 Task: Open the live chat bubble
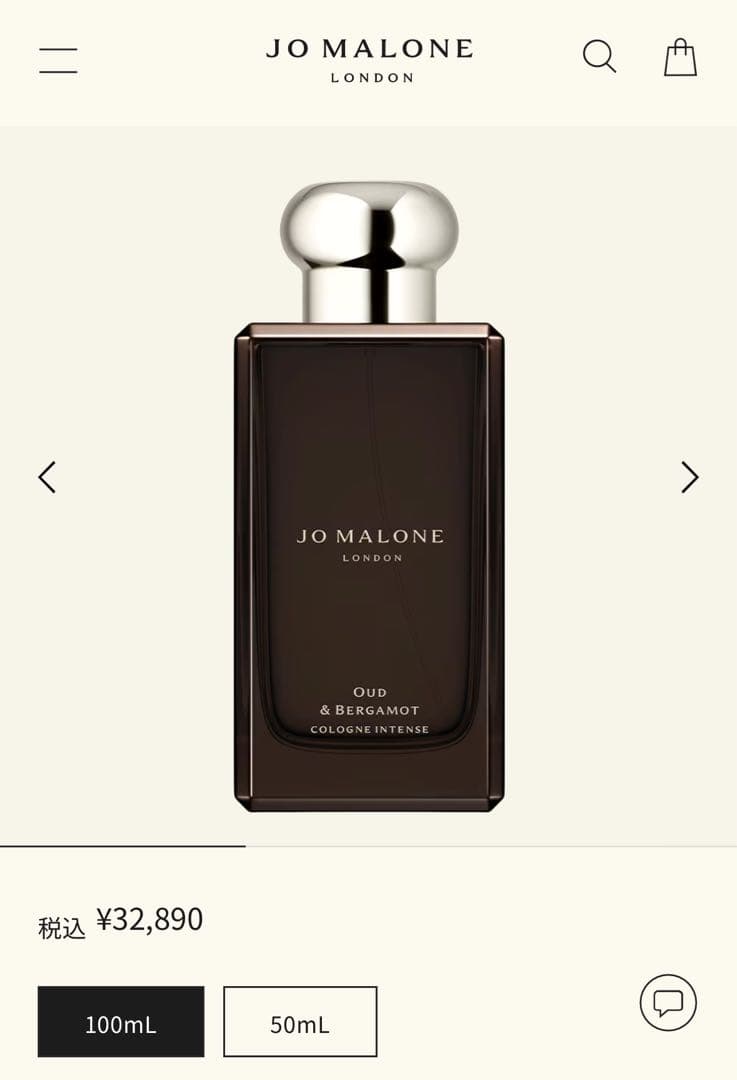(x=668, y=1002)
